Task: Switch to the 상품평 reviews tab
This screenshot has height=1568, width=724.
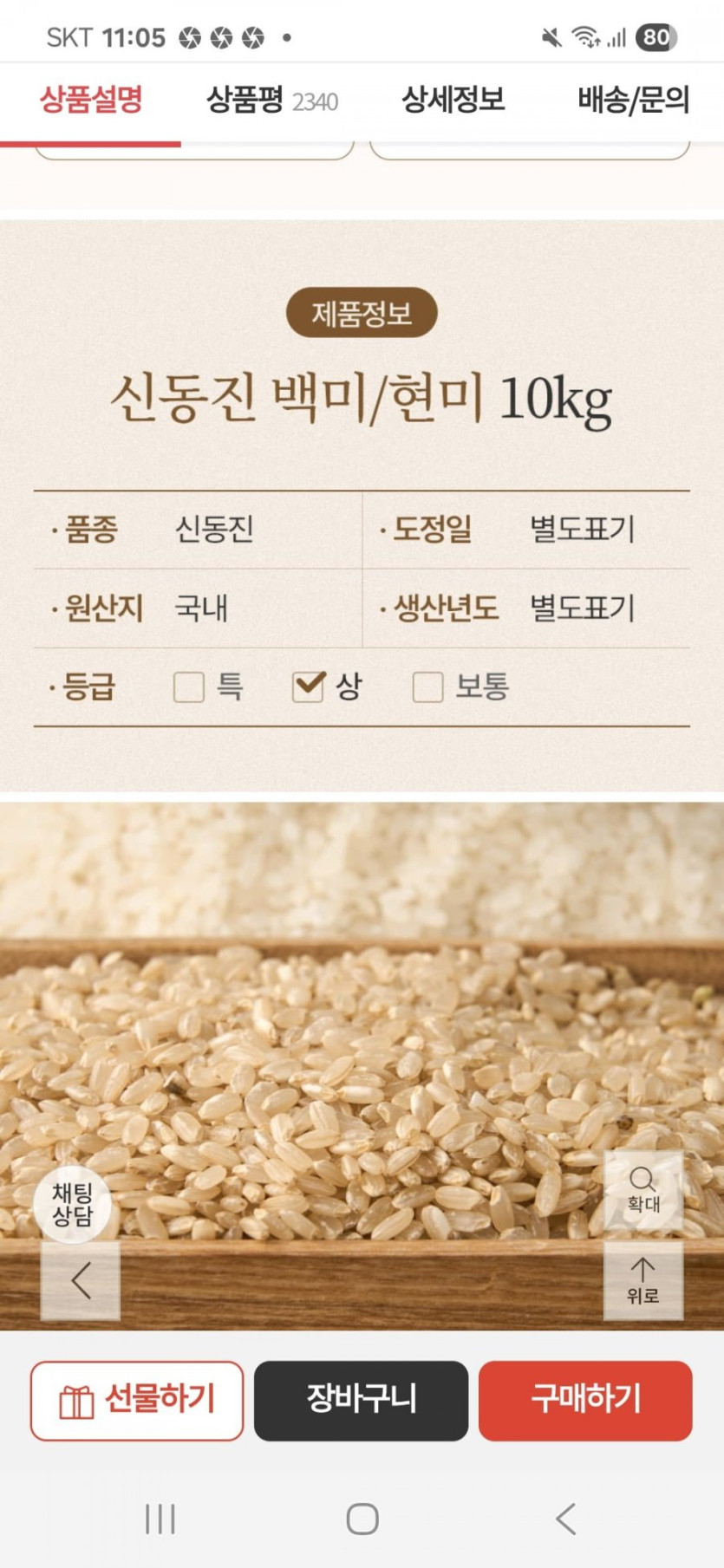Action: click(x=271, y=101)
